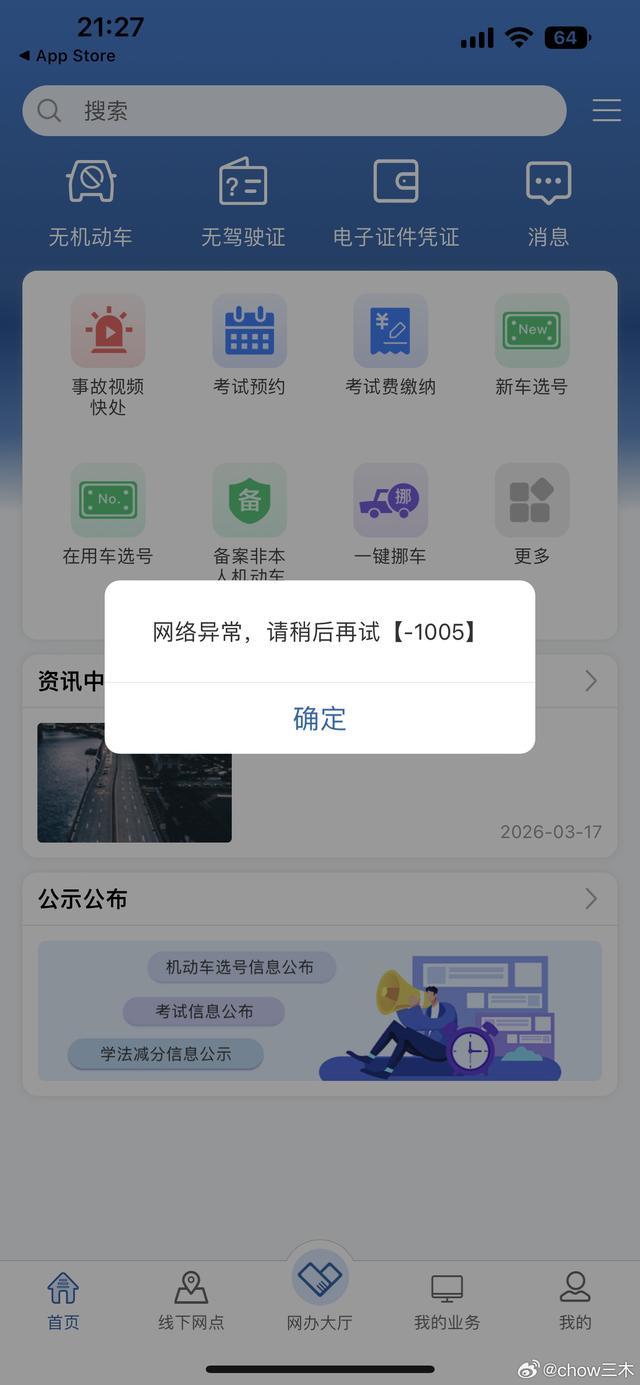Open 无驾驶证 license section

[243, 203]
